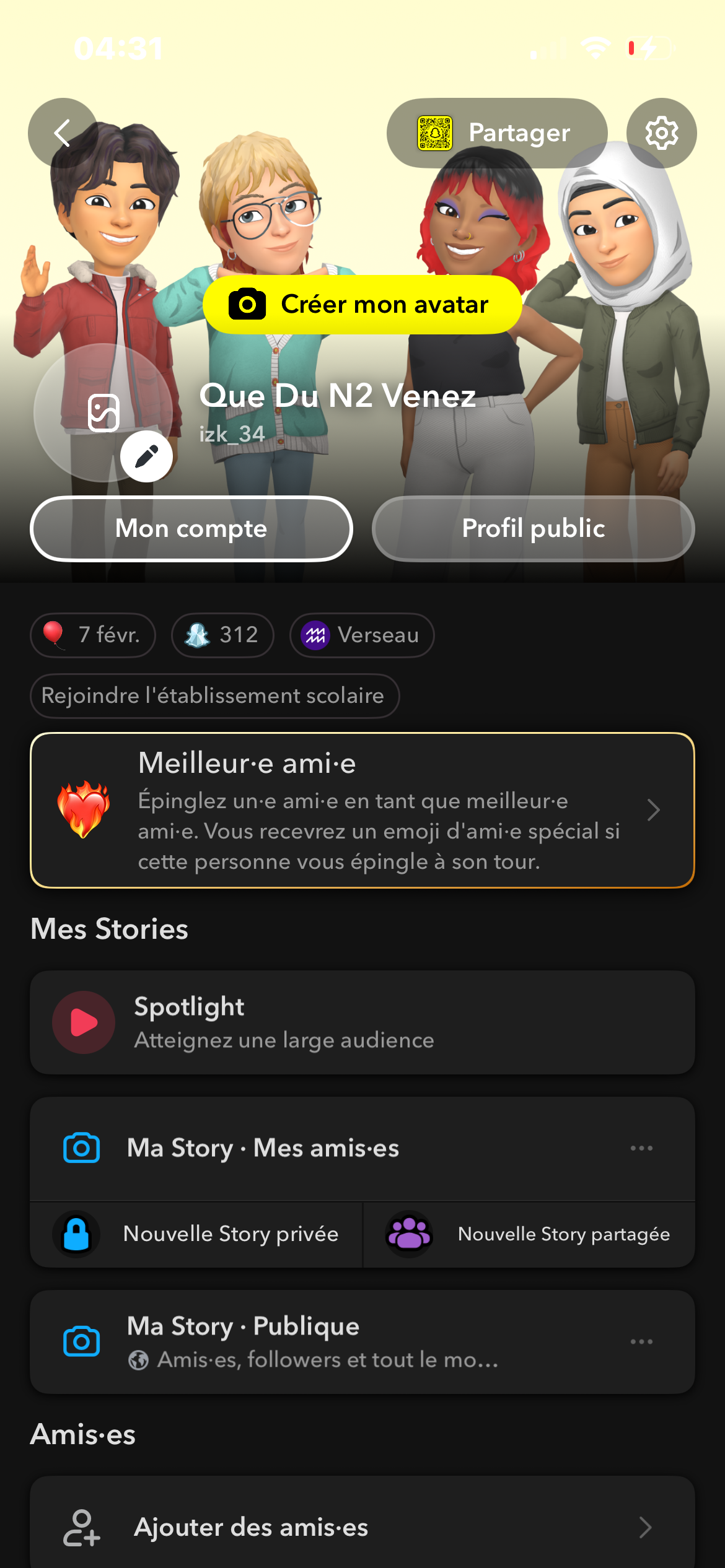This screenshot has height=1568, width=725.
Task: Open options for Ma Story · Mes amis·es
Action: (641, 1148)
